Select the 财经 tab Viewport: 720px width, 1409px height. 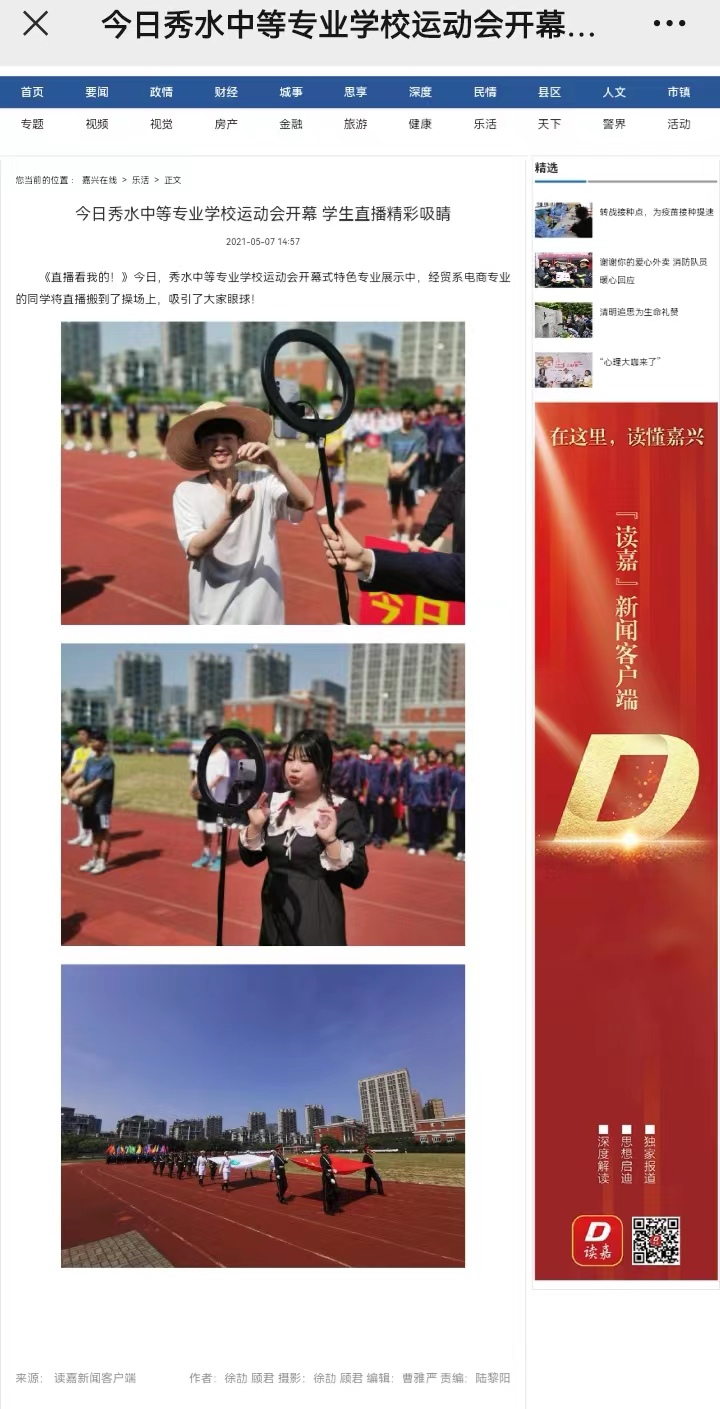point(226,92)
